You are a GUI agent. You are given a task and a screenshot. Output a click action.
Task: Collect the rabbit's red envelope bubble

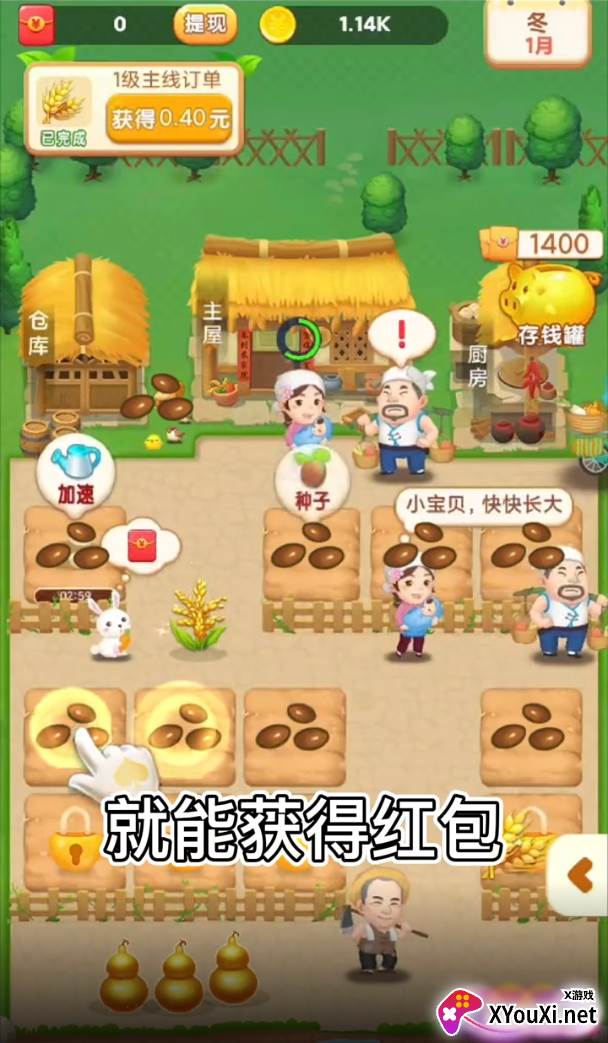point(142,546)
